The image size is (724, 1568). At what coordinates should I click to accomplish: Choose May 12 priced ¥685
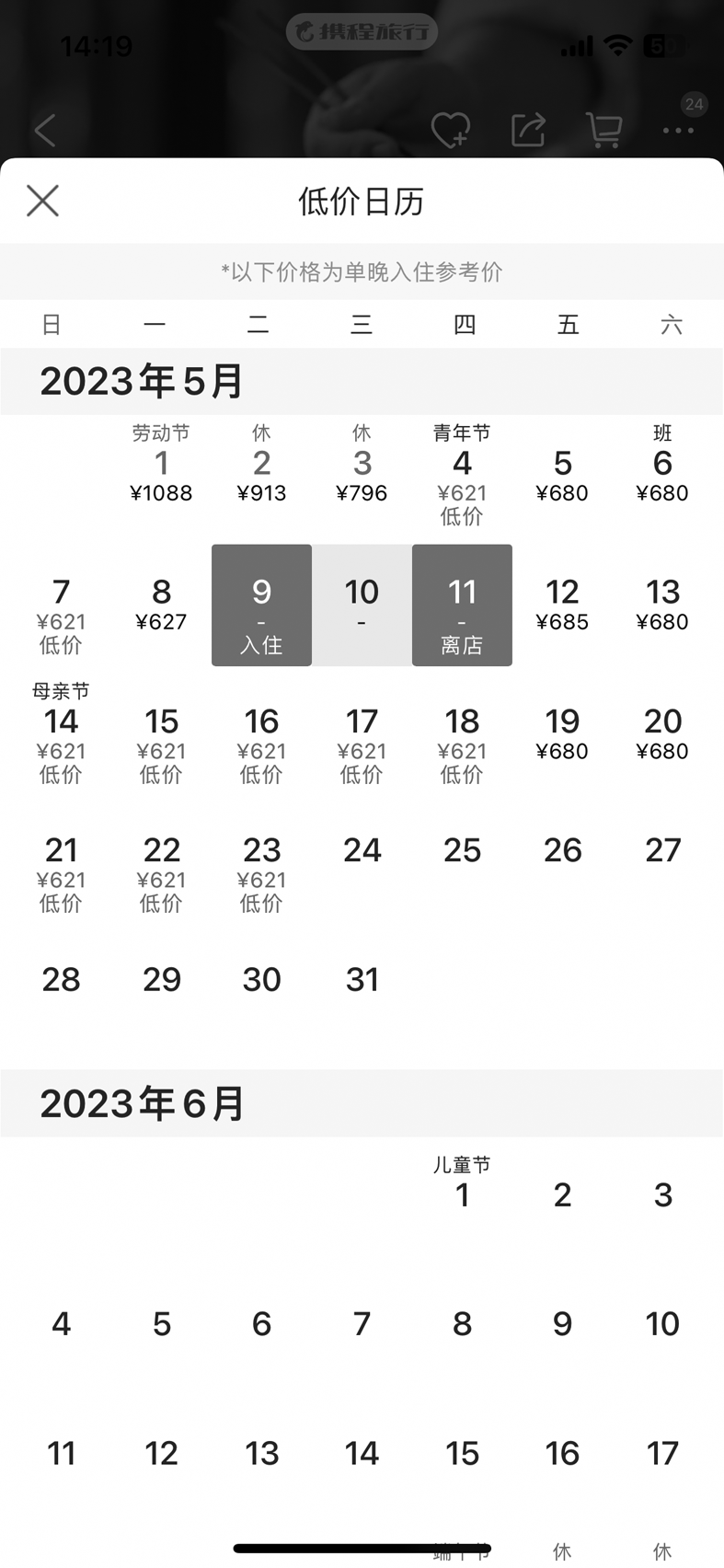[x=562, y=605]
